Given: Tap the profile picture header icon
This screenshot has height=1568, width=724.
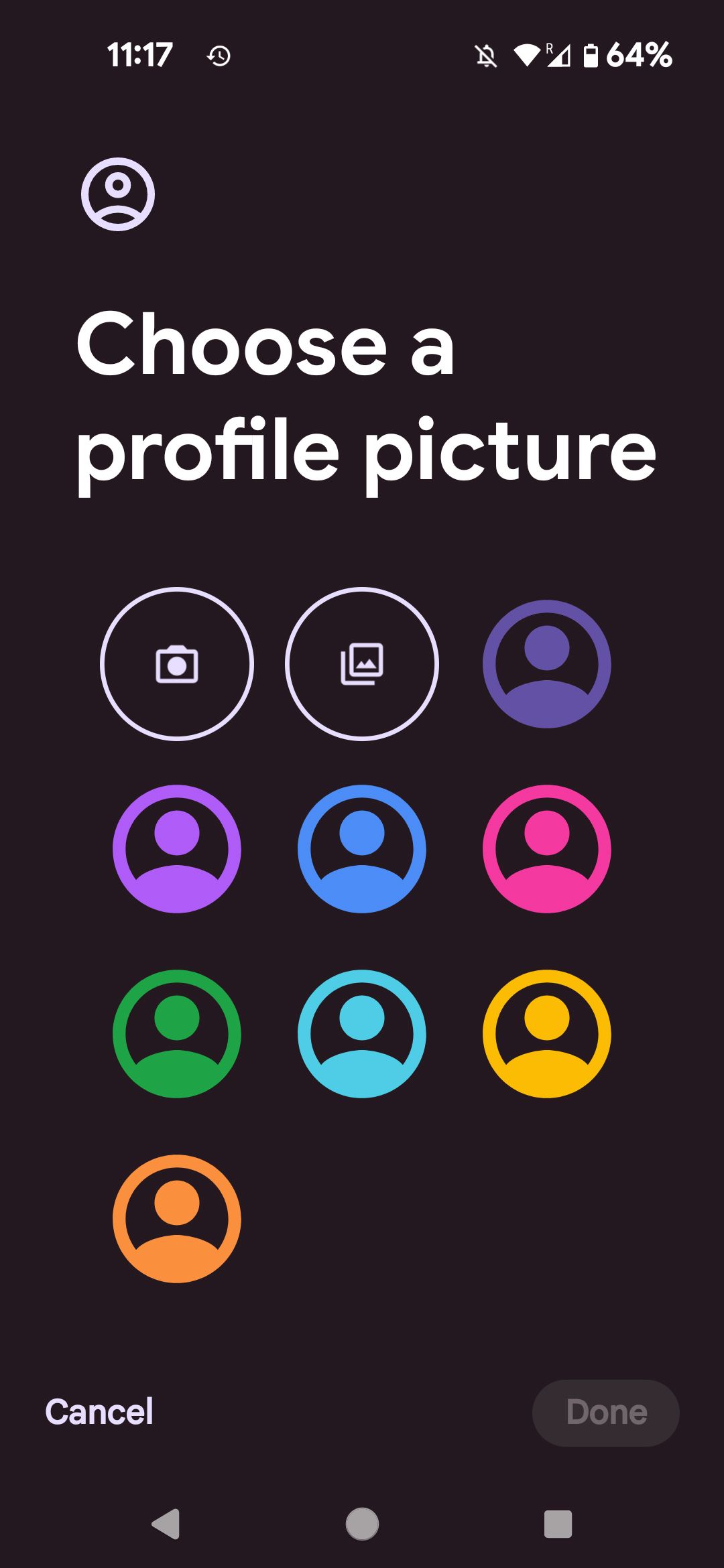Looking at the screenshot, I should (x=119, y=194).
